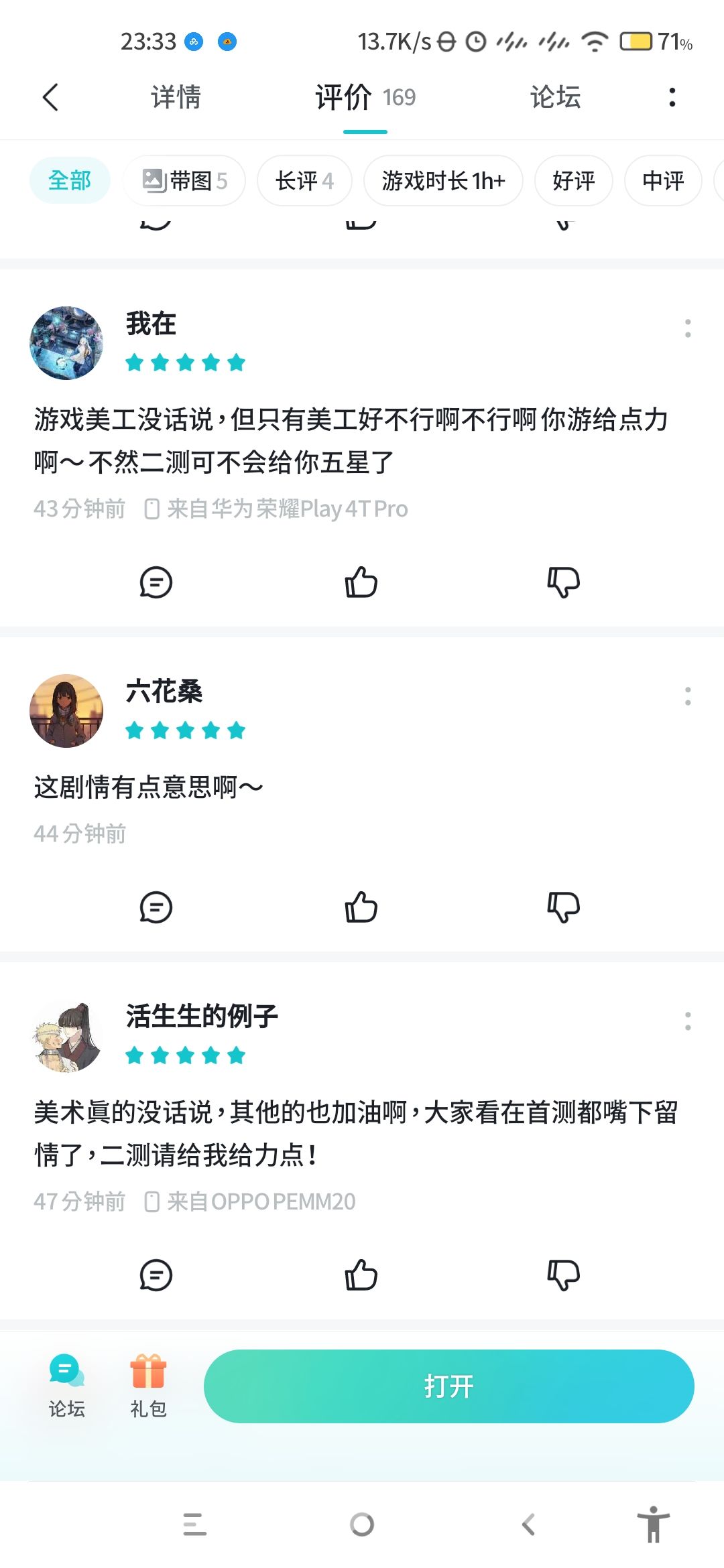Image resolution: width=724 pixels, height=1568 pixels.
Task: Like 六花桑's review
Action: tap(361, 907)
